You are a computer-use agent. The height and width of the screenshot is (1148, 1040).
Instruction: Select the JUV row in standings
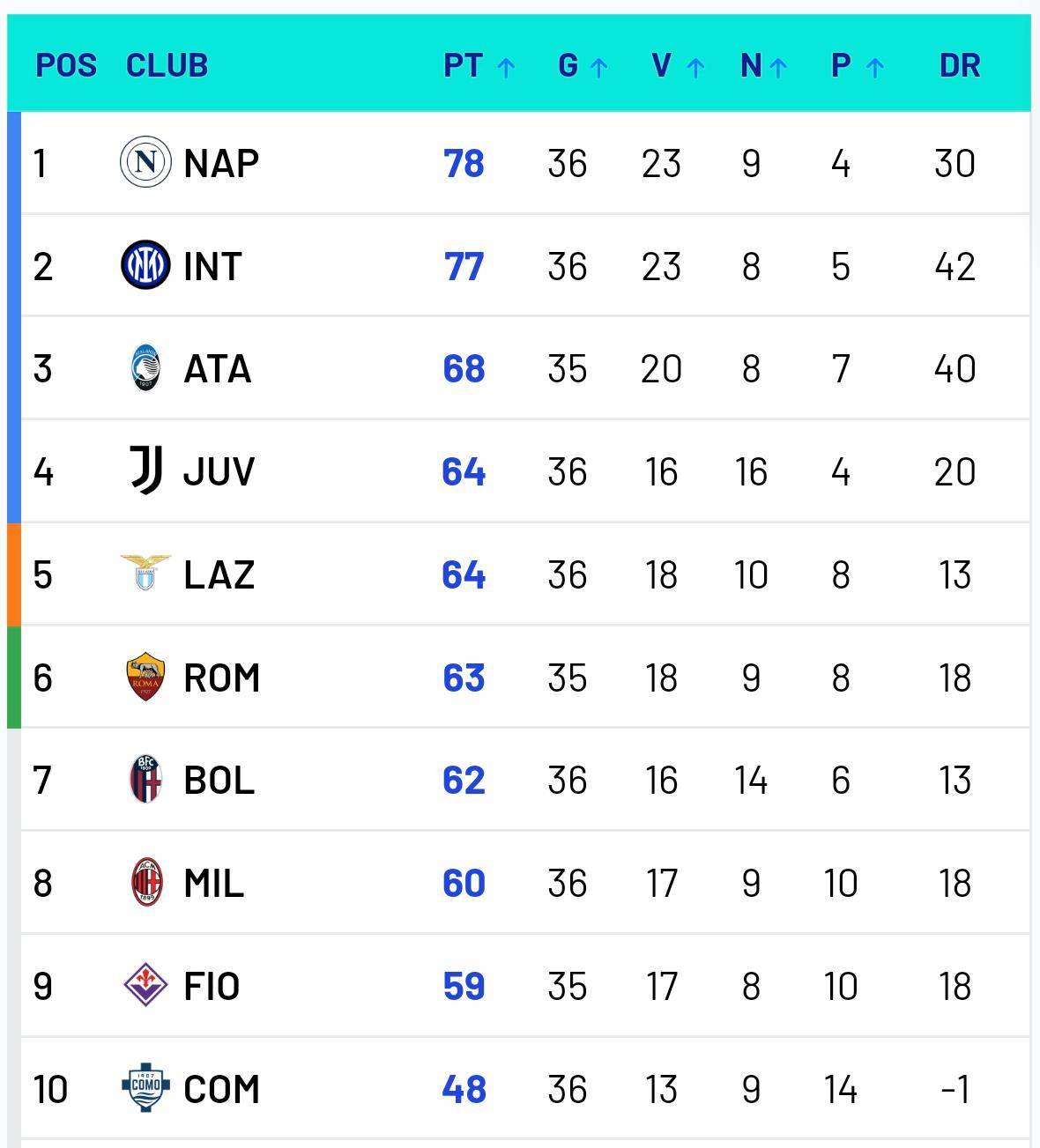click(x=219, y=472)
